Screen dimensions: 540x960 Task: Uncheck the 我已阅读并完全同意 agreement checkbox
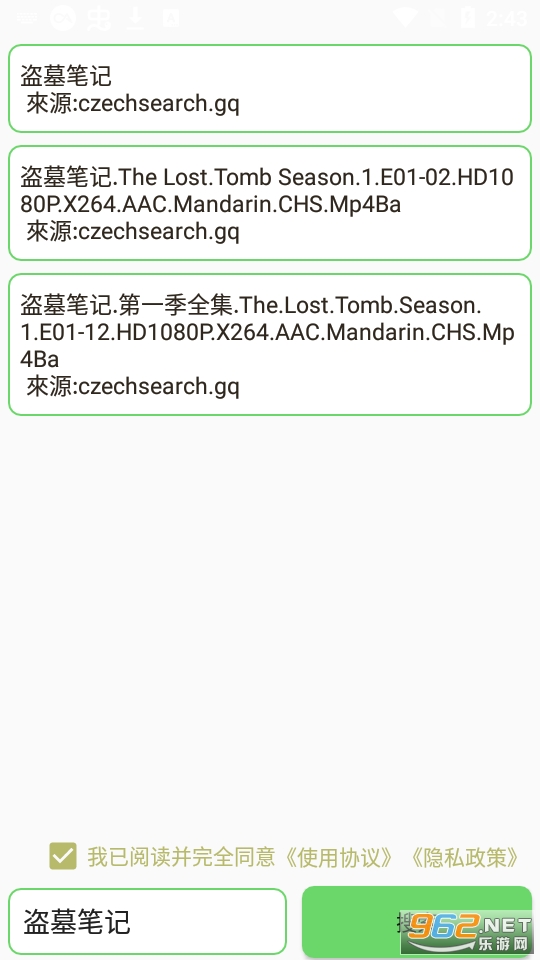63,856
